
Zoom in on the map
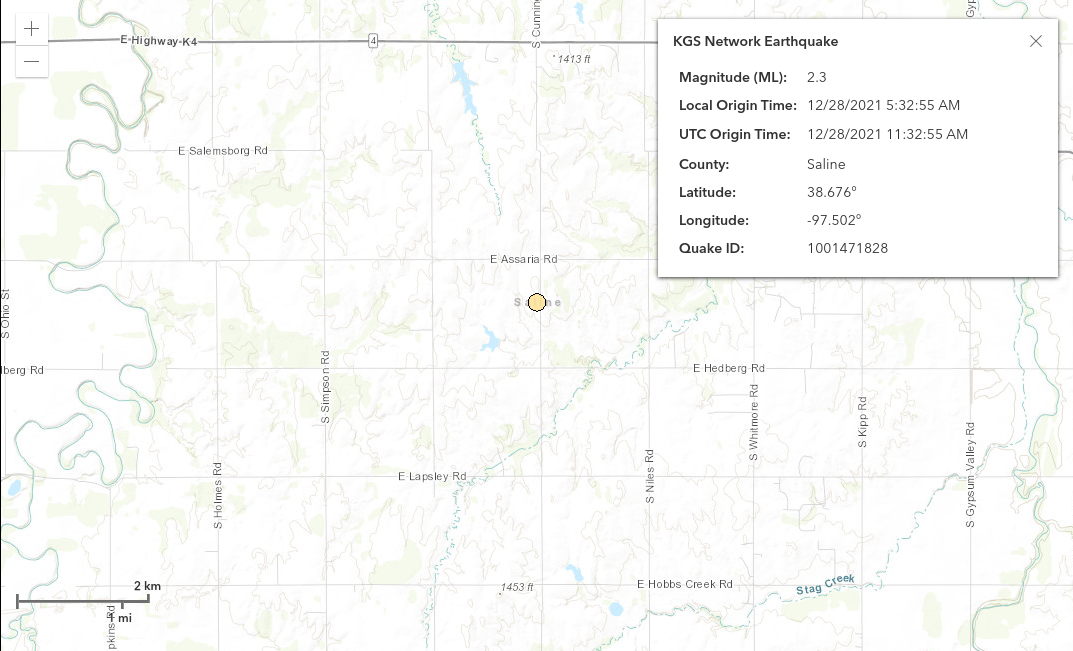coord(31,29)
